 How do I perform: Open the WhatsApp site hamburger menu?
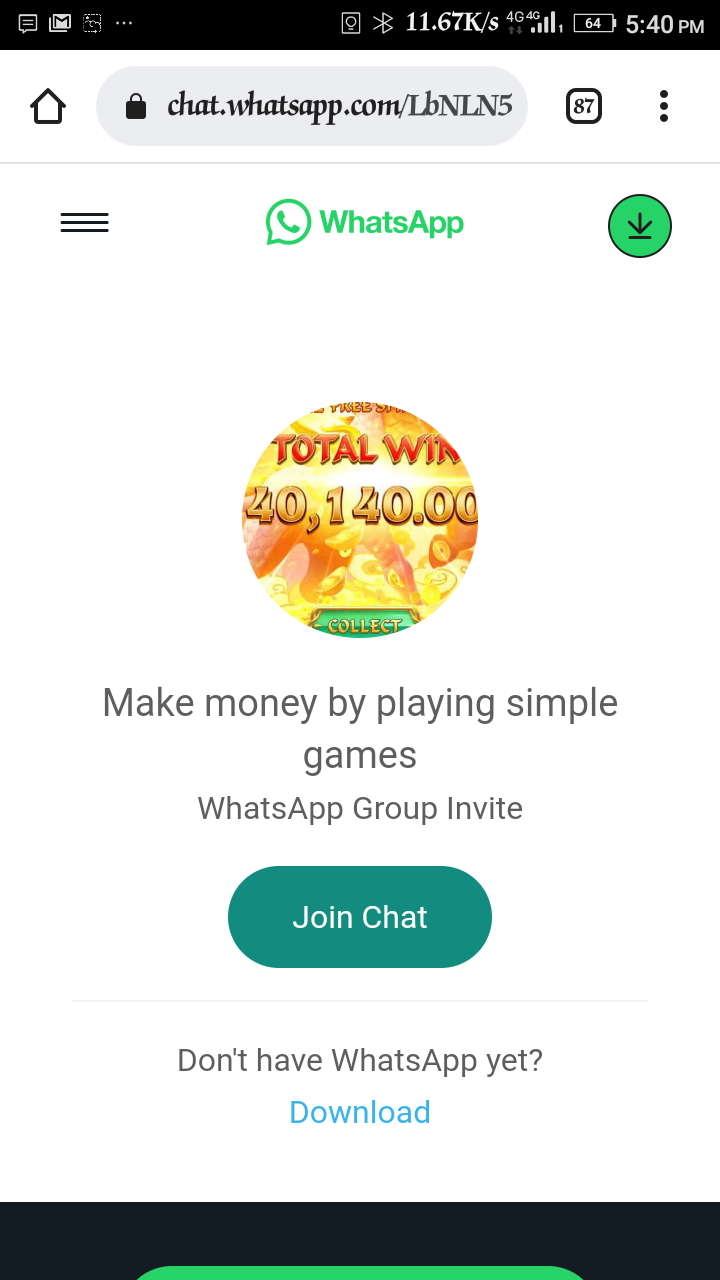point(84,223)
